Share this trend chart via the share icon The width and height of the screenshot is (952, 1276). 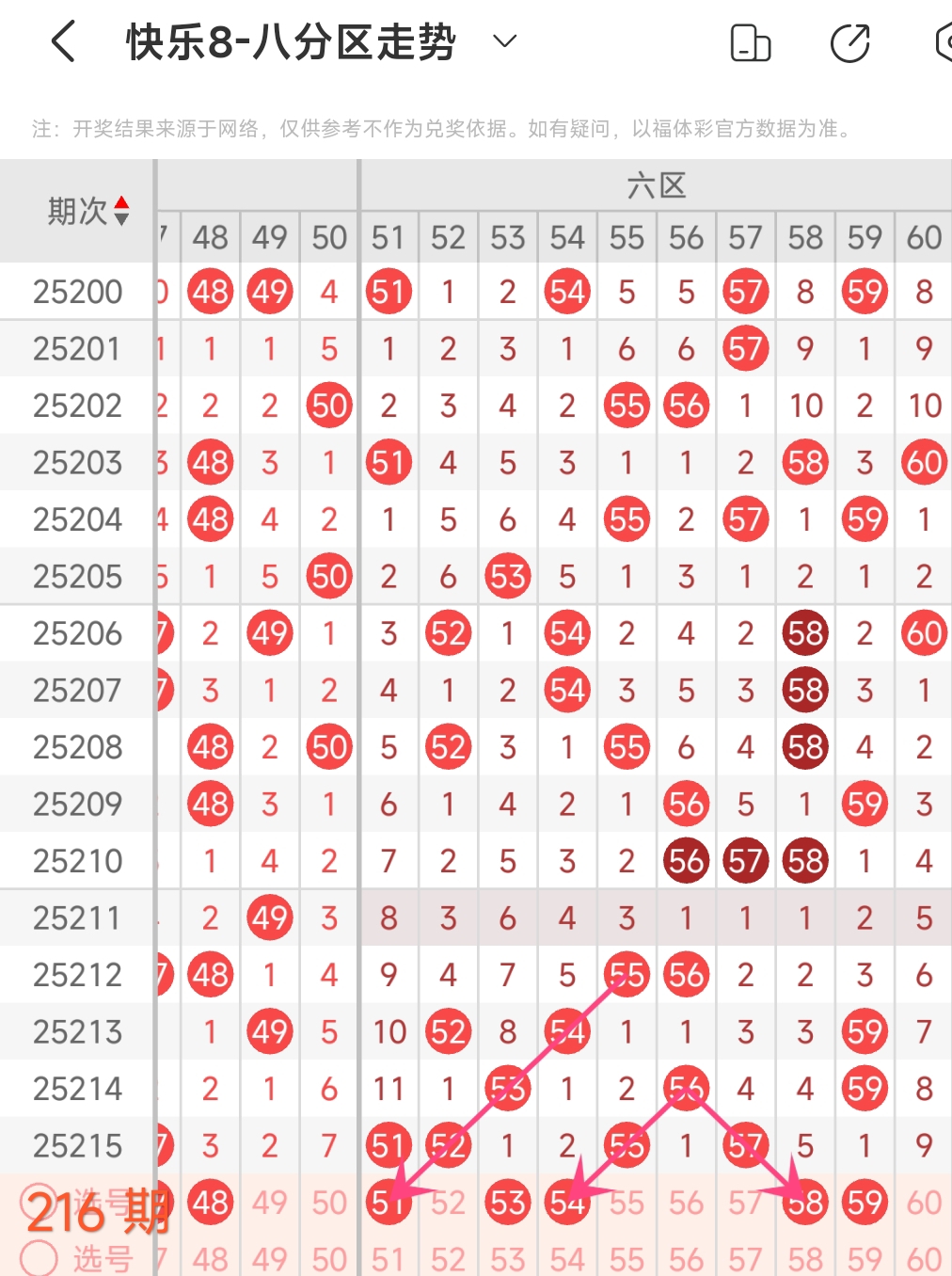click(x=850, y=43)
